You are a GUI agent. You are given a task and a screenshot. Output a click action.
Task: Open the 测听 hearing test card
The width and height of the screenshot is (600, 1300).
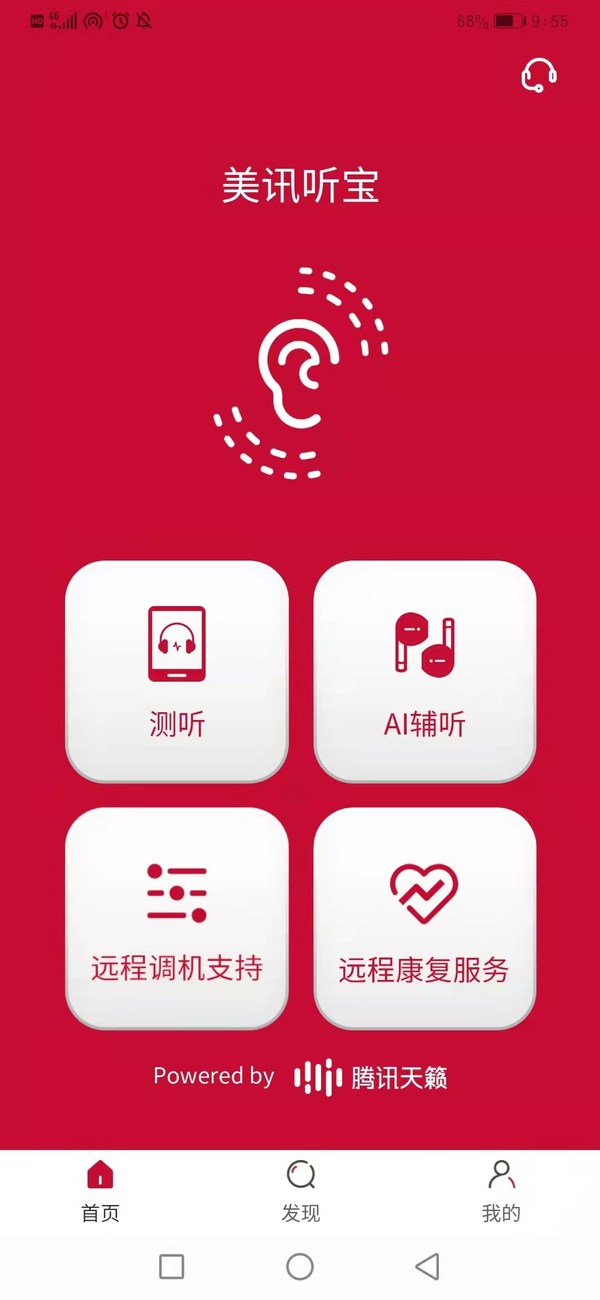pyautogui.click(x=177, y=671)
